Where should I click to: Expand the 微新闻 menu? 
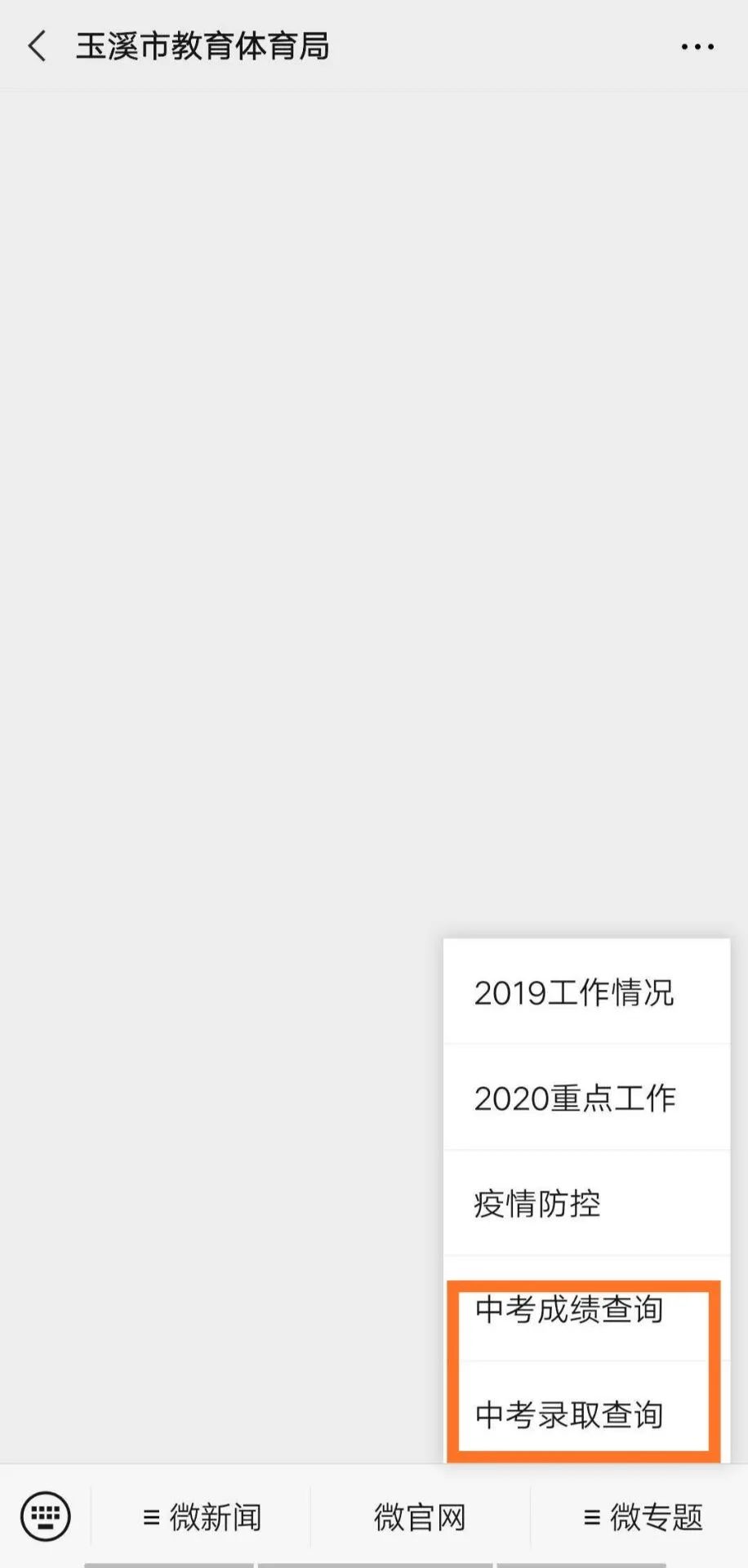[202, 1517]
